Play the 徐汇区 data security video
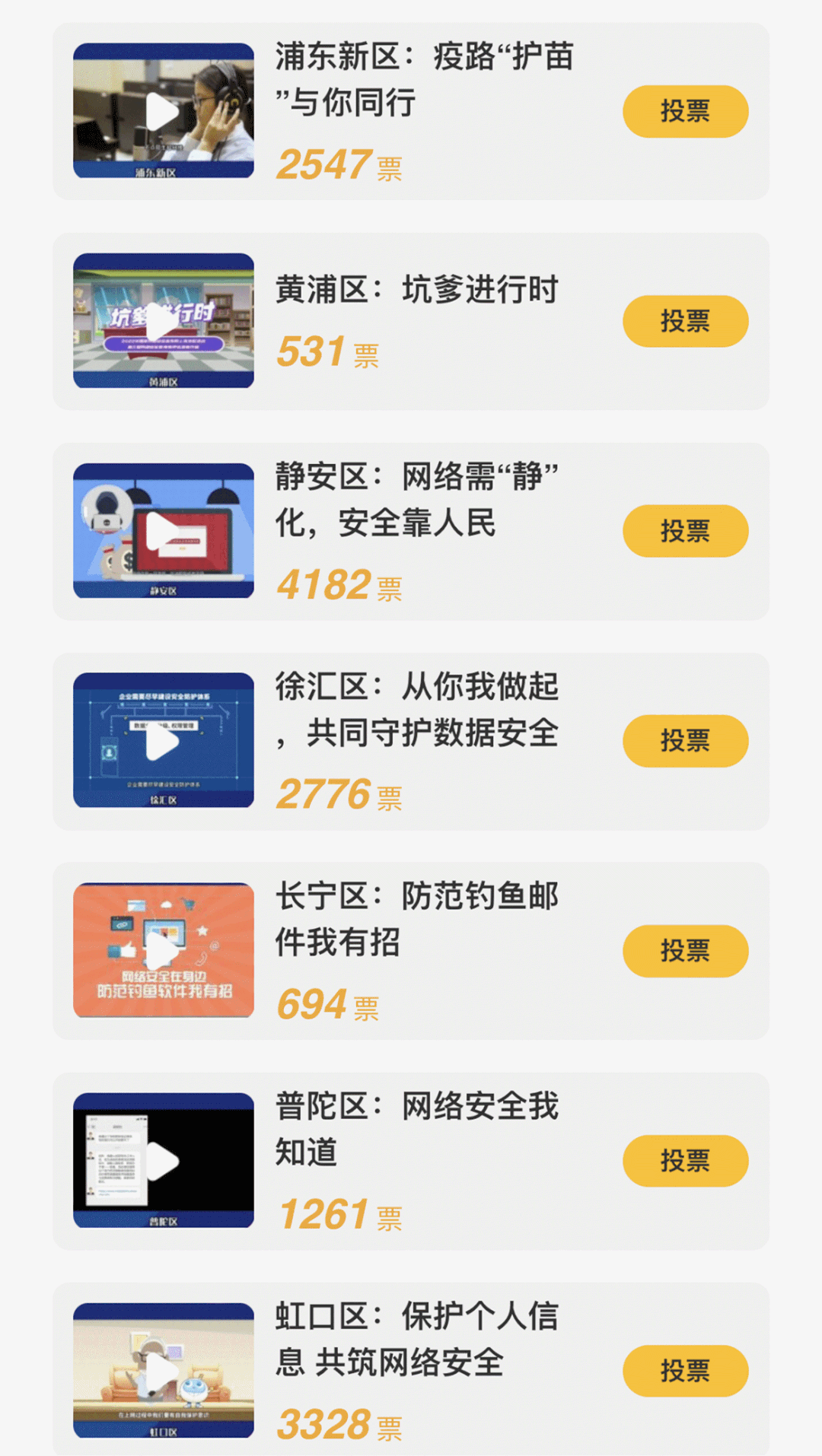Viewport: 822px width, 1456px height. tap(163, 741)
